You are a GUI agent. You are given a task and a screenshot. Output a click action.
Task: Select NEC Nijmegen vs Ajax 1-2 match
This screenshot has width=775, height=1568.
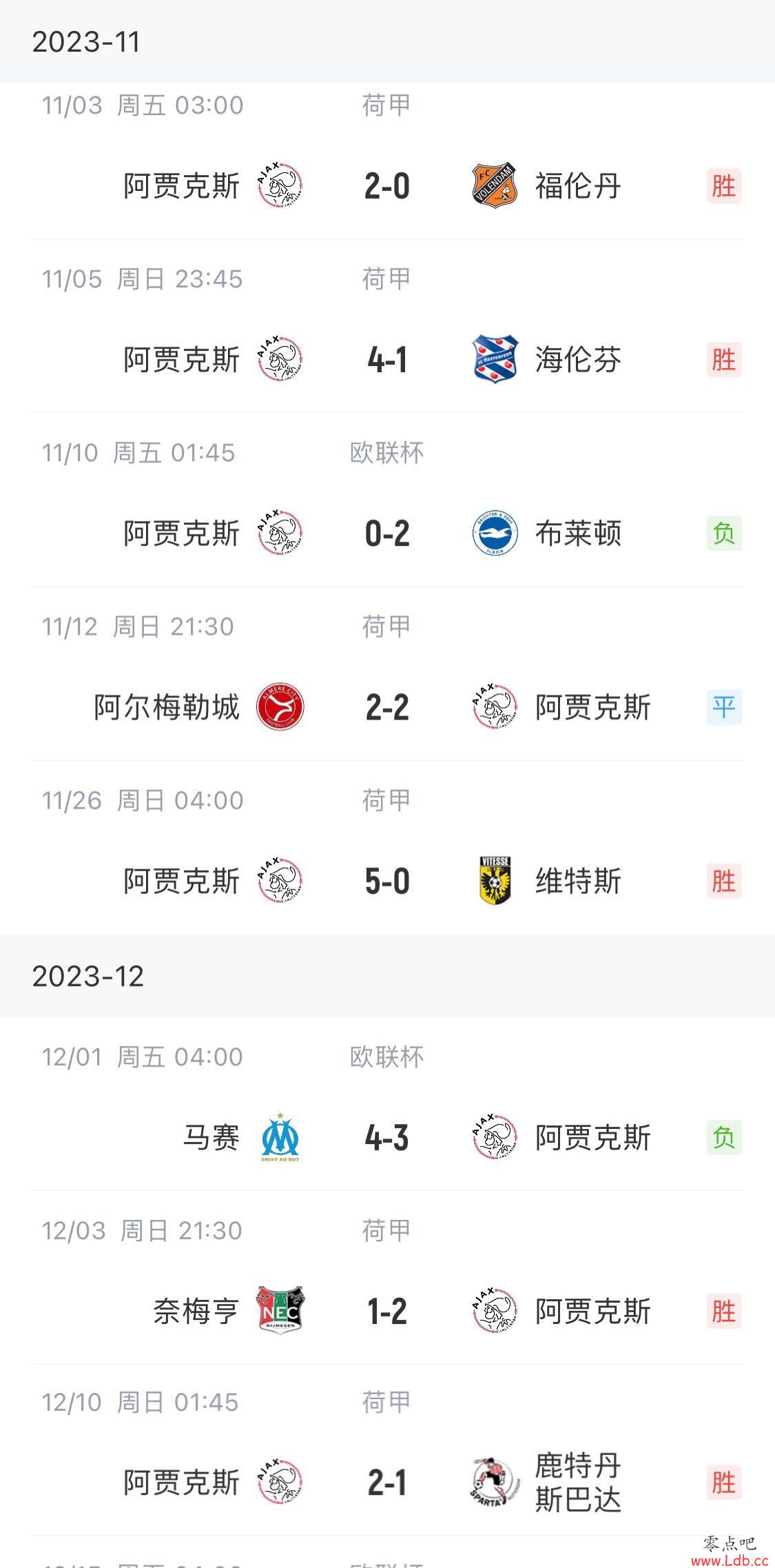tap(387, 1277)
